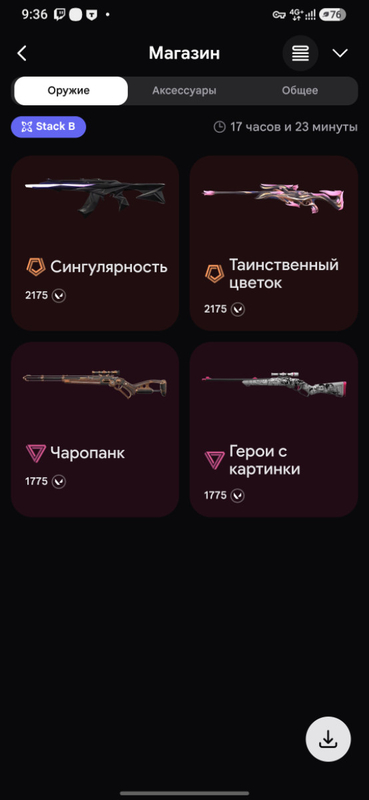Switch to the Аксессуары tab
Screen dimensions: 369x800
(x=184, y=91)
